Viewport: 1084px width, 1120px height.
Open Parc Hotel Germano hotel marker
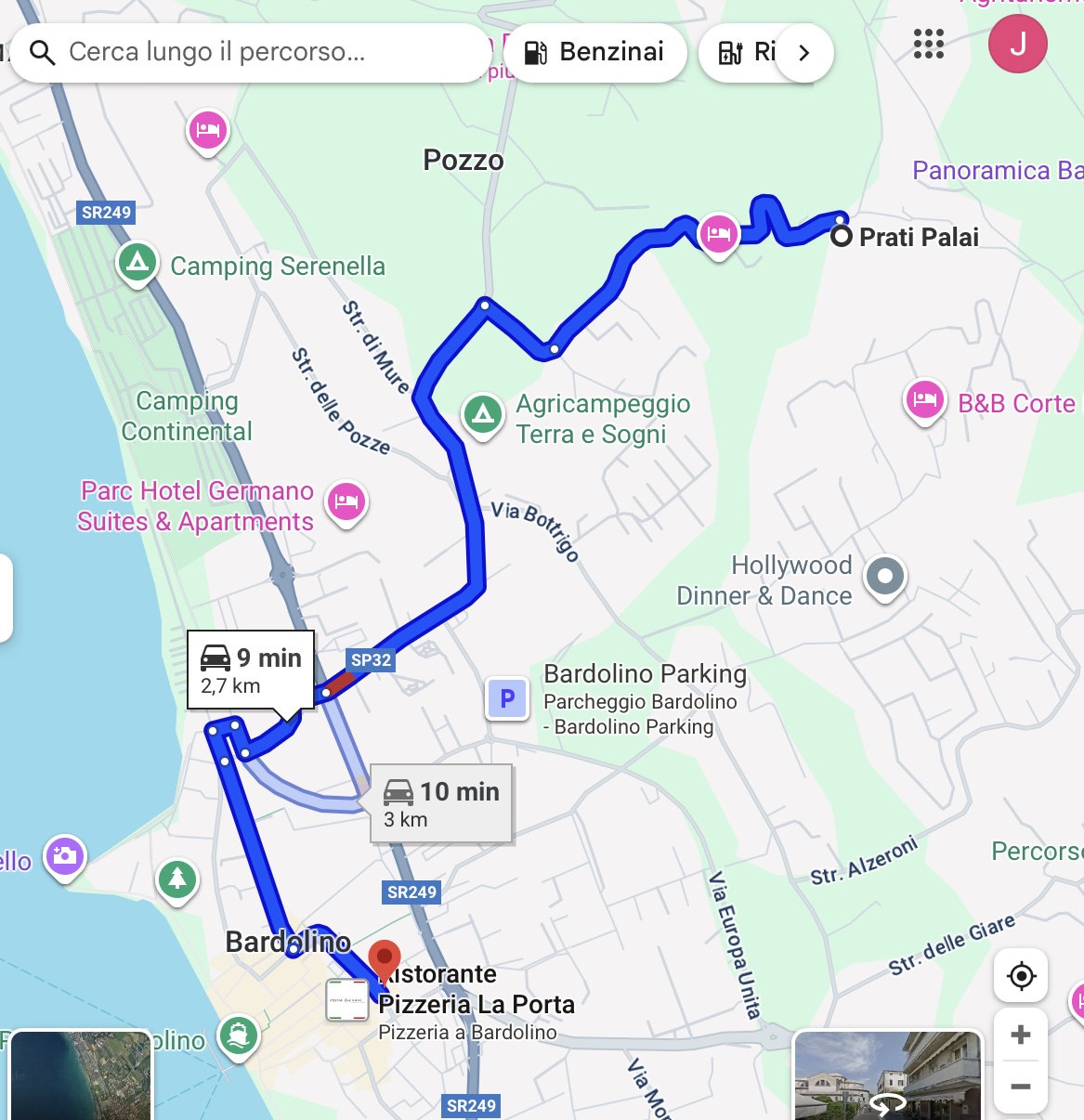pyautogui.click(x=346, y=502)
